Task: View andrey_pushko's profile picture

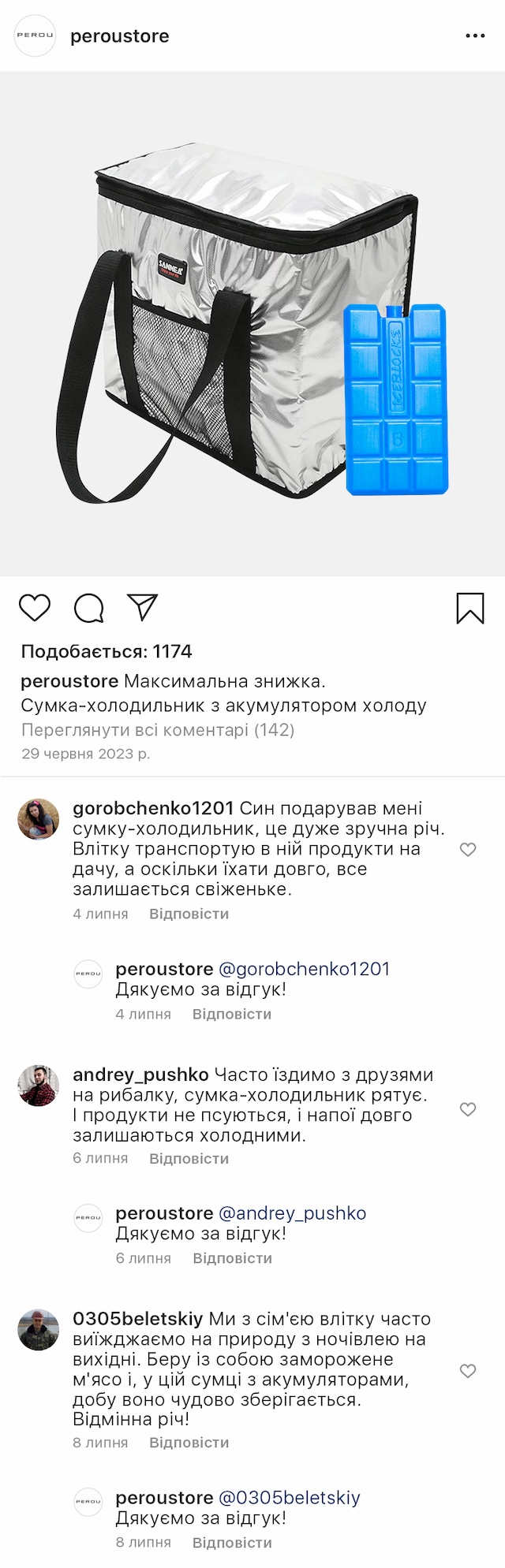Action: pyautogui.click(x=39, y=1086)
